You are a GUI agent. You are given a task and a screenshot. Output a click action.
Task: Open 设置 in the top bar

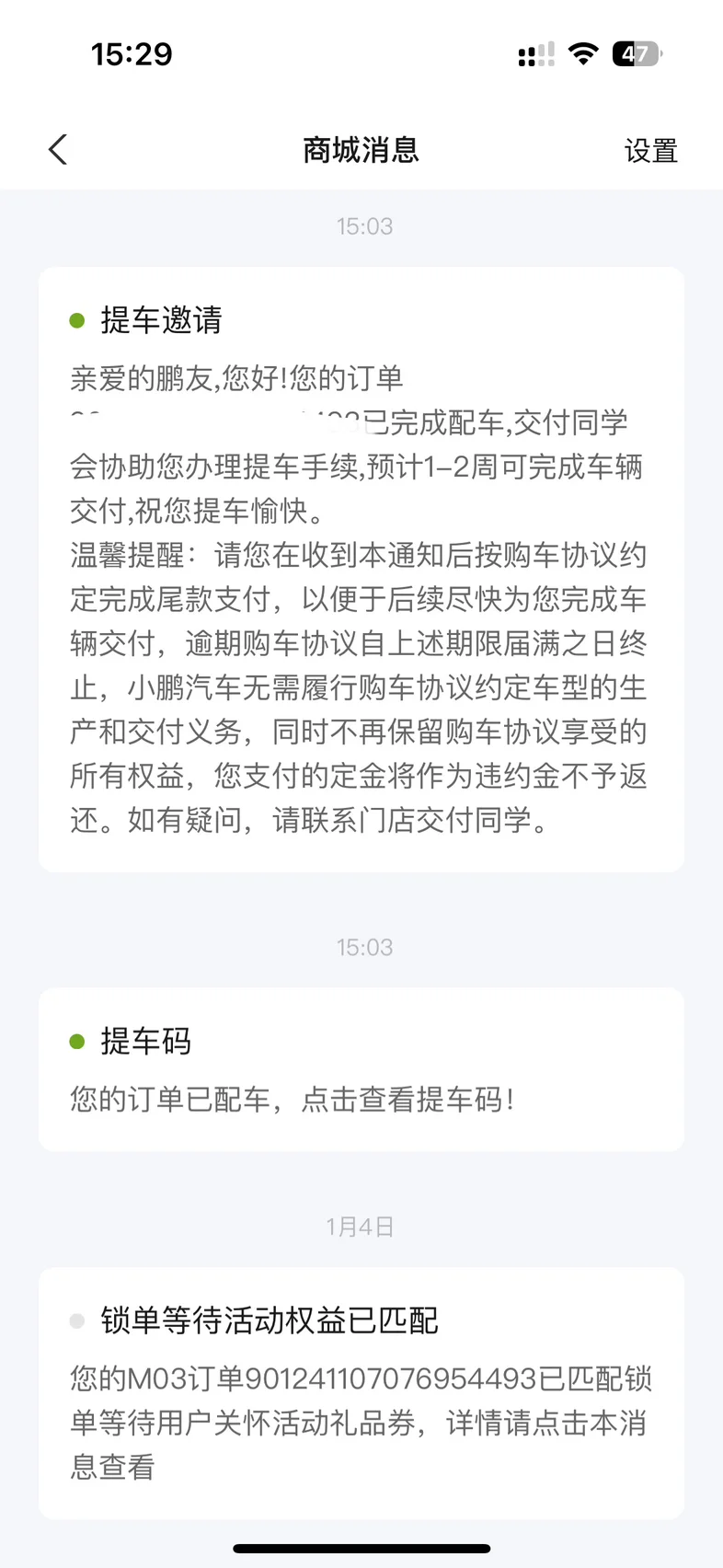coord(650,151)
